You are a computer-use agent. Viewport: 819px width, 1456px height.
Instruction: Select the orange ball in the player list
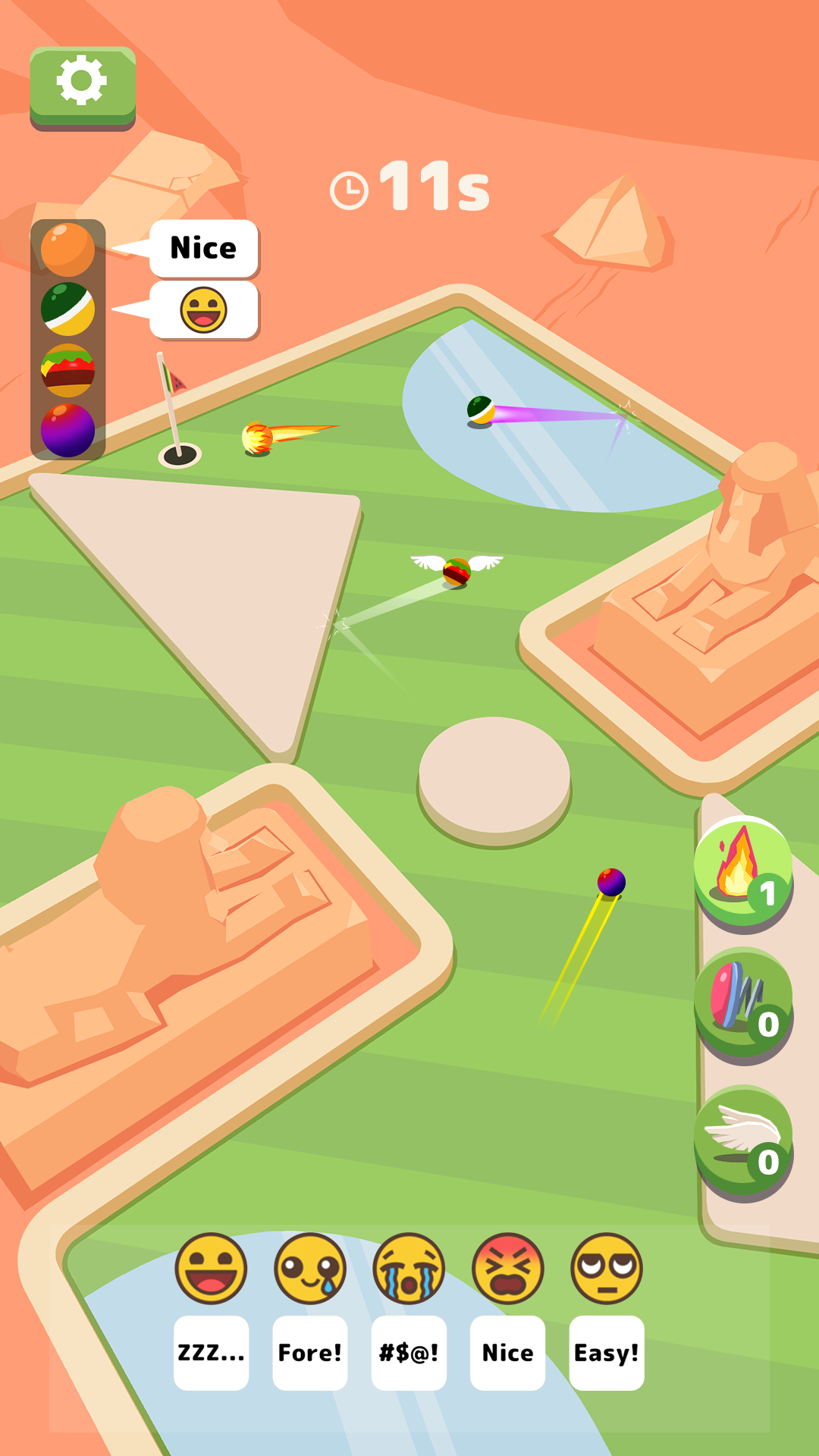(67, 249)
